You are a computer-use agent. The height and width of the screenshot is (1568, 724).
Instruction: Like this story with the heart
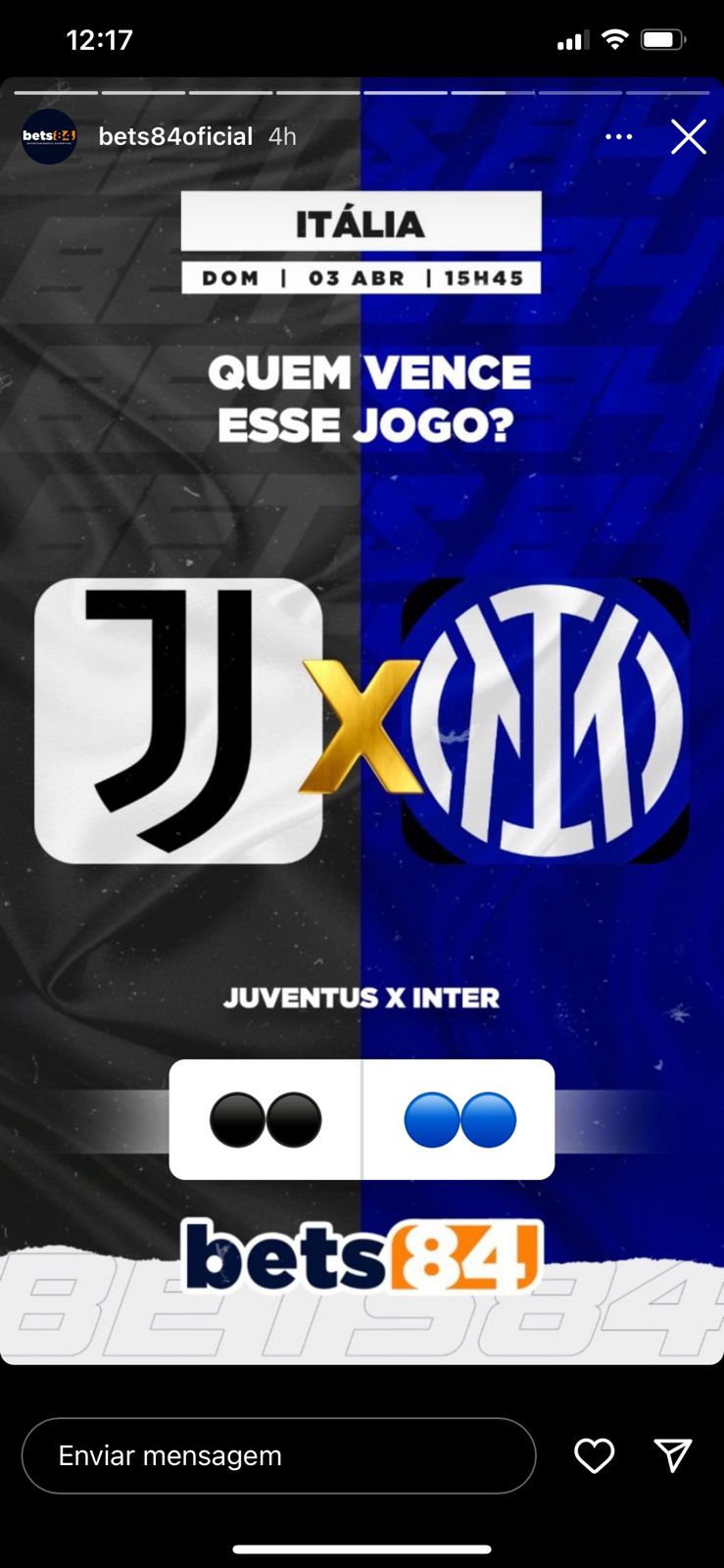coord(594,1455)
